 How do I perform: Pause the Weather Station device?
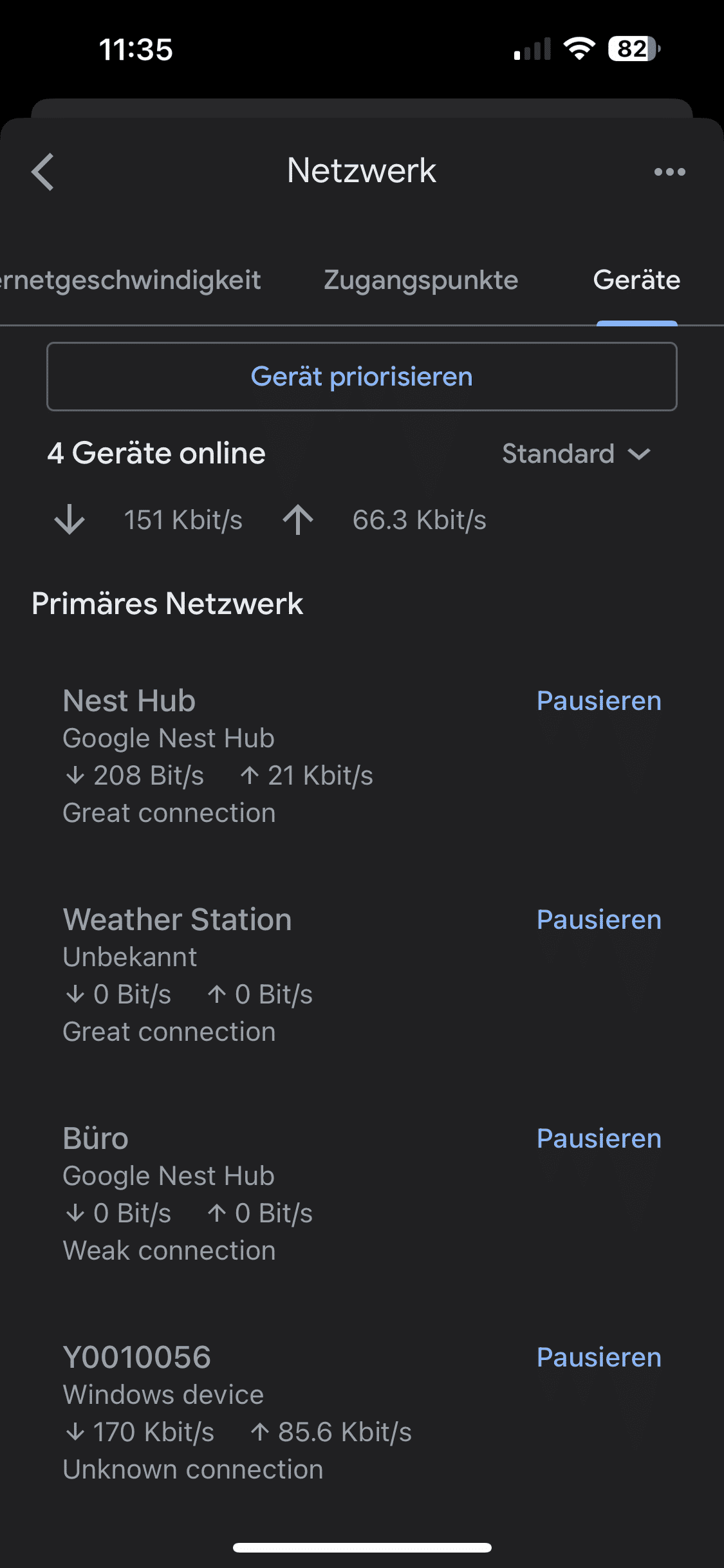[x=598, y=920]
